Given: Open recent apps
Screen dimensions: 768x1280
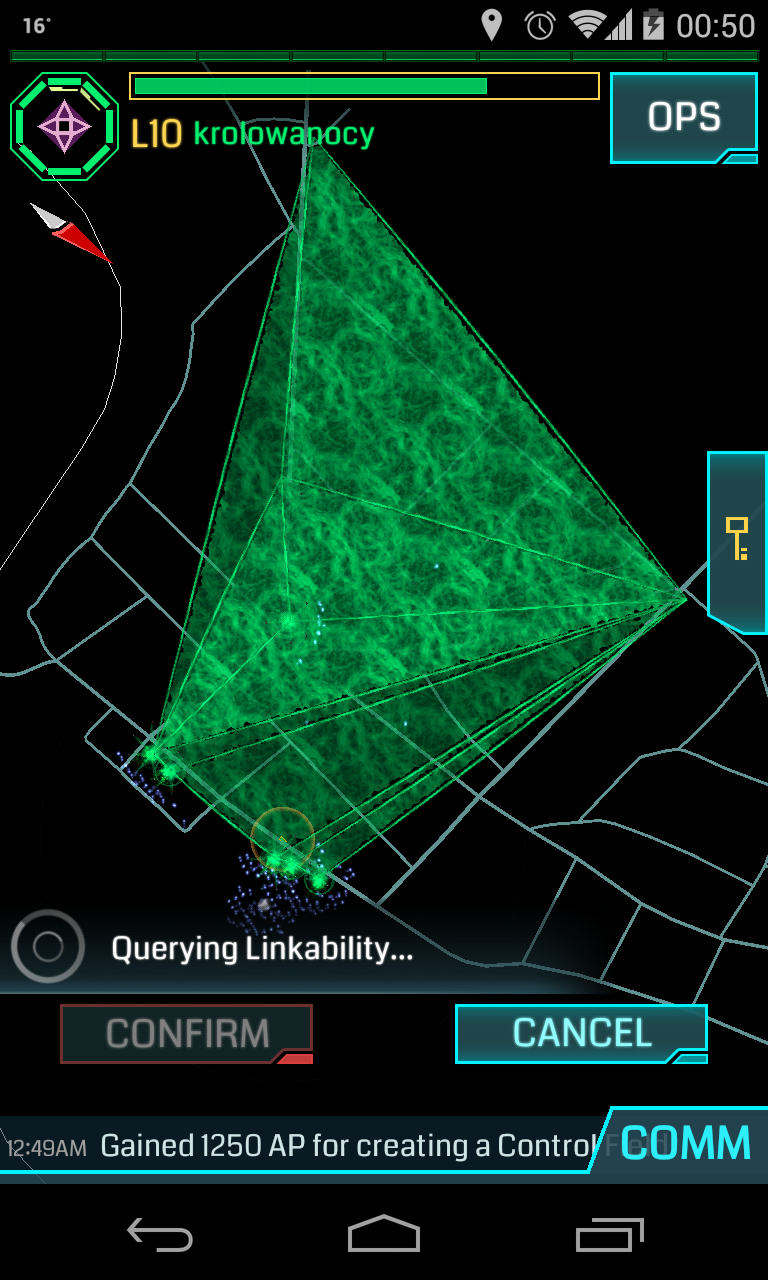Looking at the screenshot, I should [x=609, y=1236].
